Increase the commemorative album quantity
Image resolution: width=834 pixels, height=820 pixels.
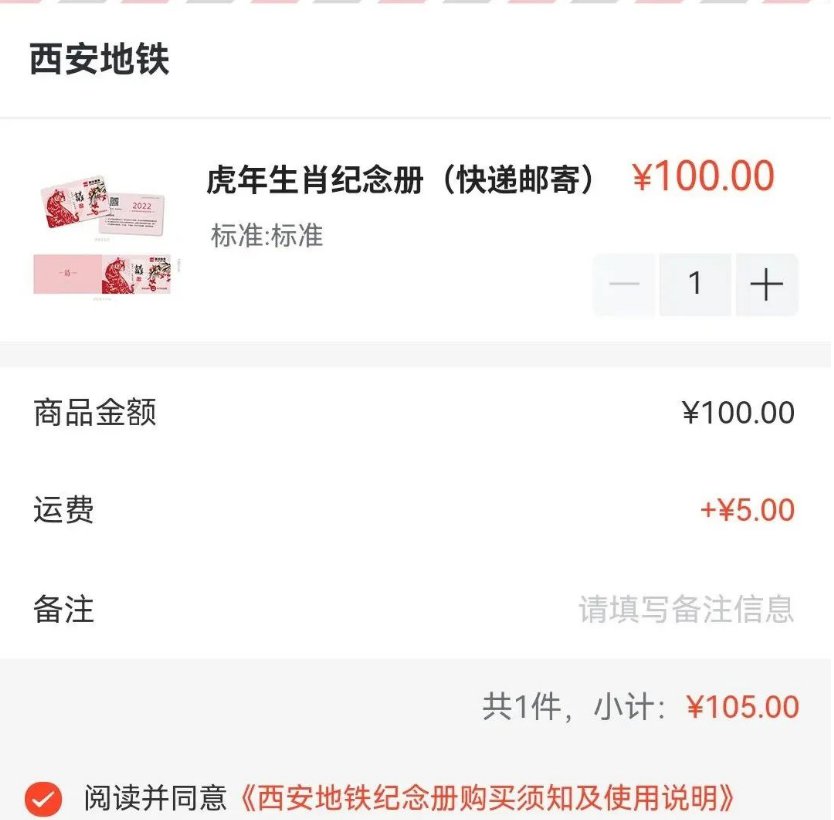point(766,285)
